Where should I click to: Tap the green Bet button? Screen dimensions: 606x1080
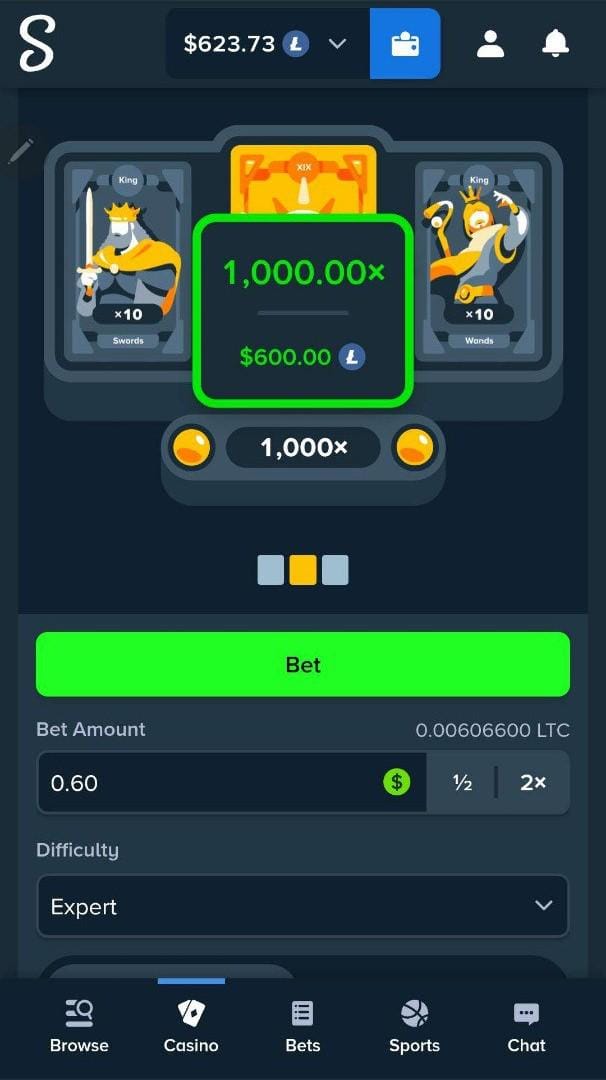pyautogui.click(x=303, y=664)
